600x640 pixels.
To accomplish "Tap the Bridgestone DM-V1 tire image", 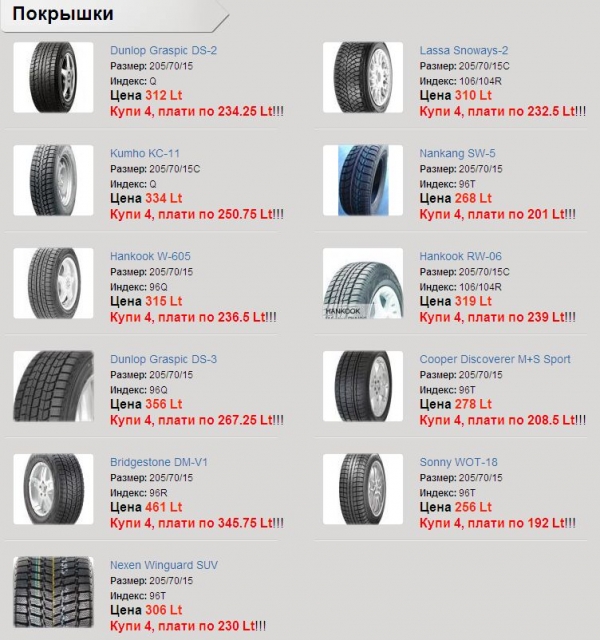I will 53,489.
